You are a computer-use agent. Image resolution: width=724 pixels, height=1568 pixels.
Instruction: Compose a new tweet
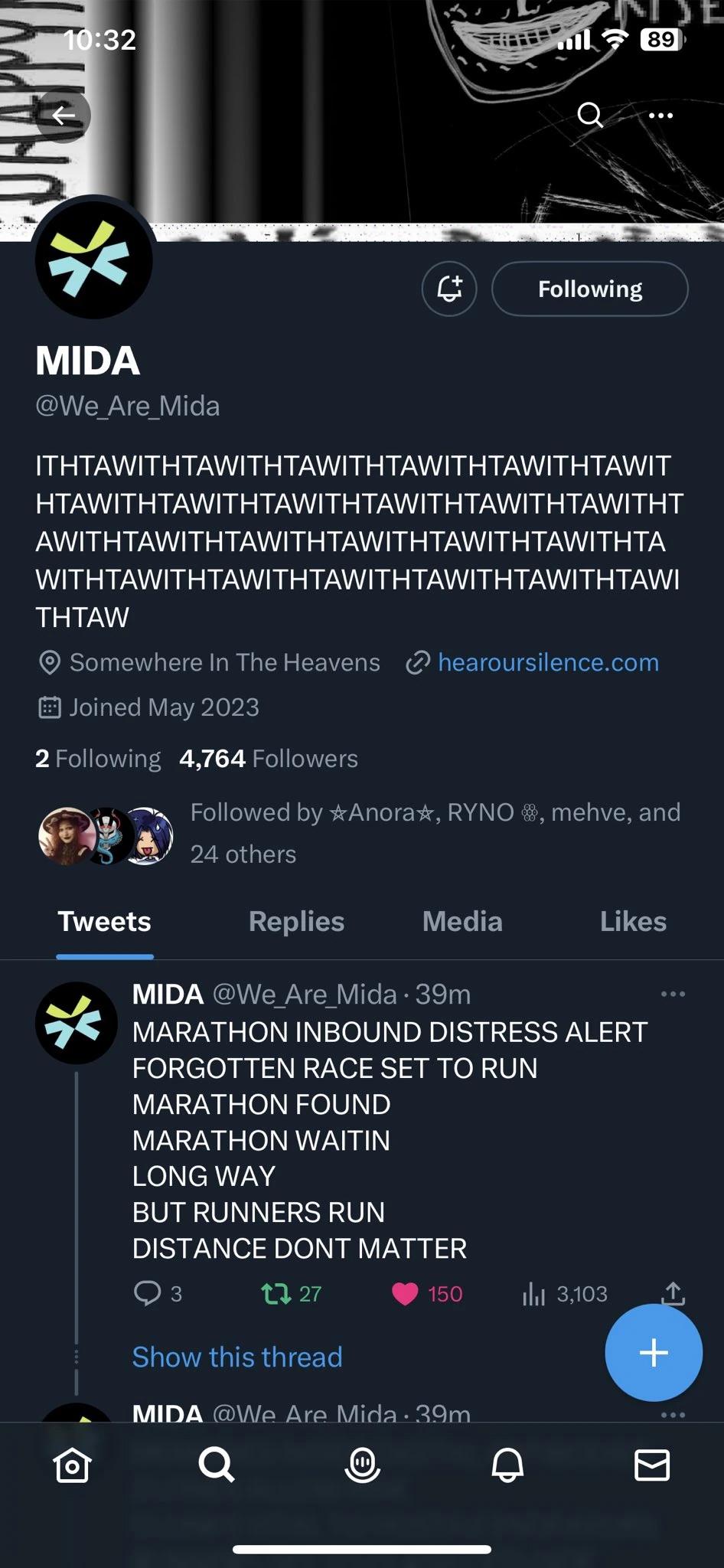pyautogui.click(x=653, y=1353)
